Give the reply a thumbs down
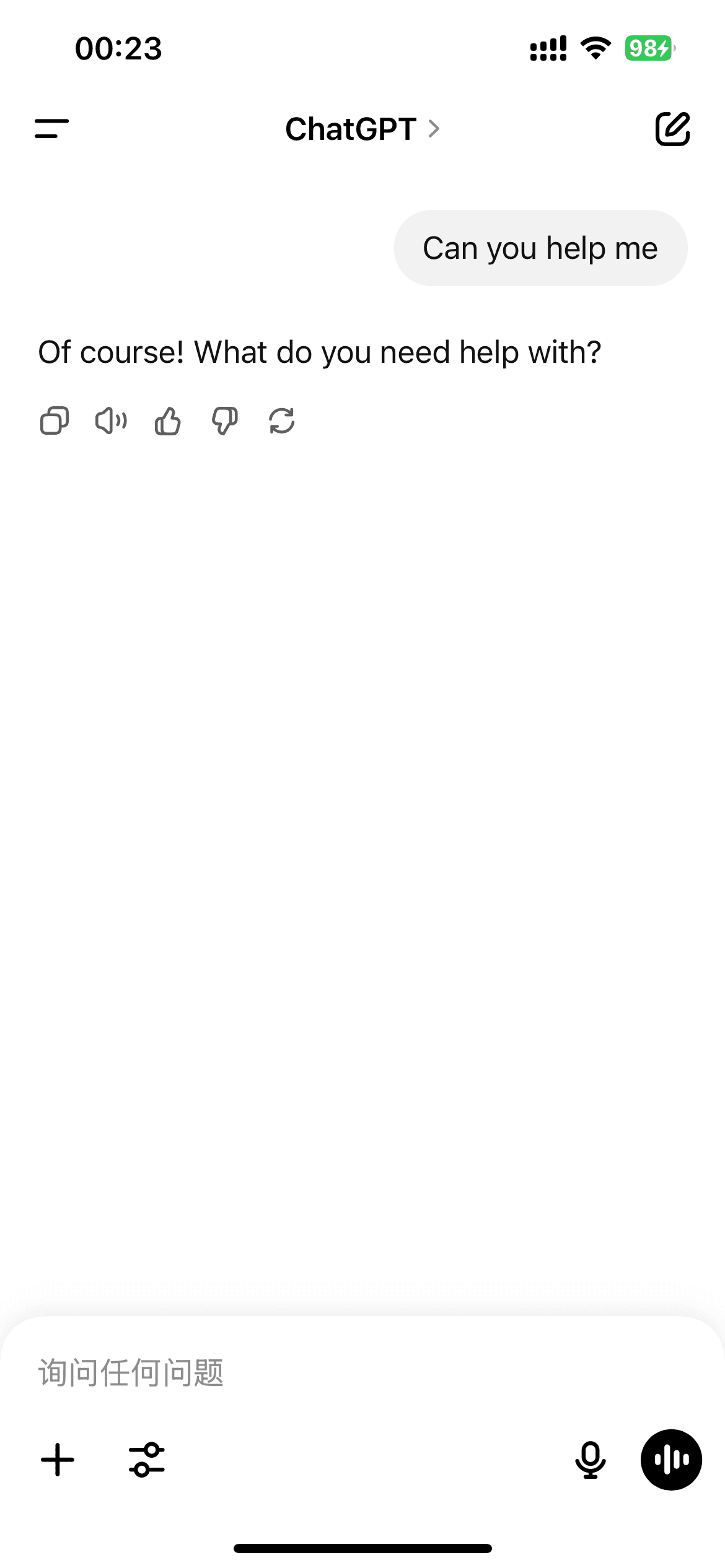725x1568 pixels. pyautogui.click(x=224, y=421)
